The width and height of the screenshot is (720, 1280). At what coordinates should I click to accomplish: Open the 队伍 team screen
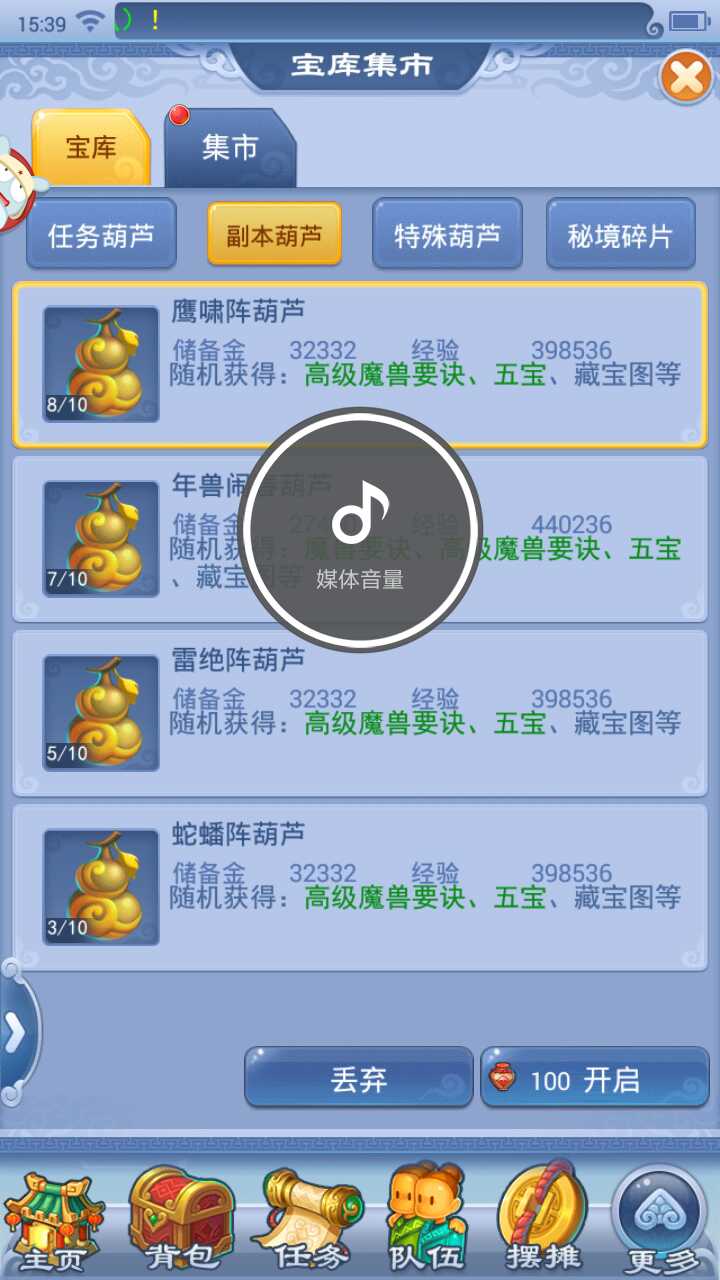427,1218
